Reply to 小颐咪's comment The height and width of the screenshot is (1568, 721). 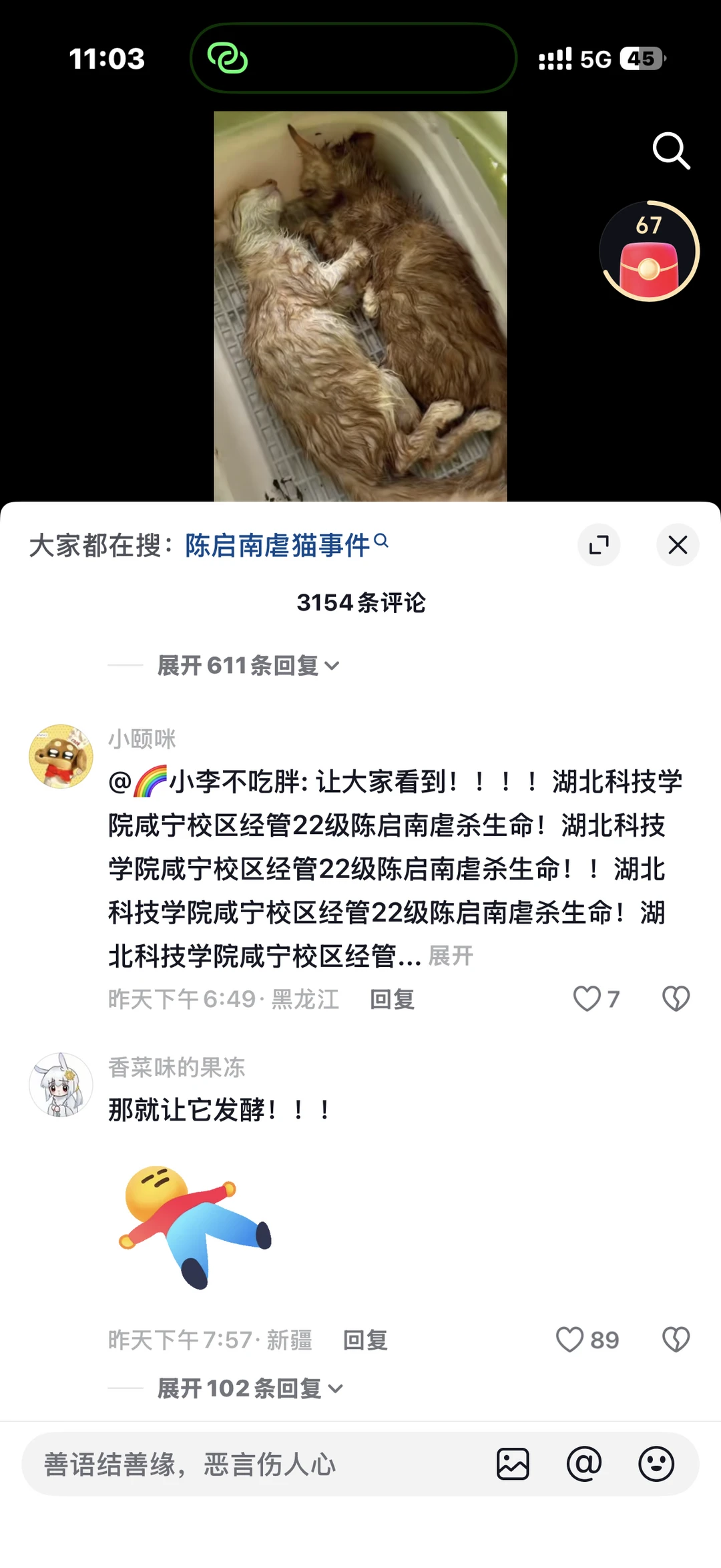(x=391, y=999)
